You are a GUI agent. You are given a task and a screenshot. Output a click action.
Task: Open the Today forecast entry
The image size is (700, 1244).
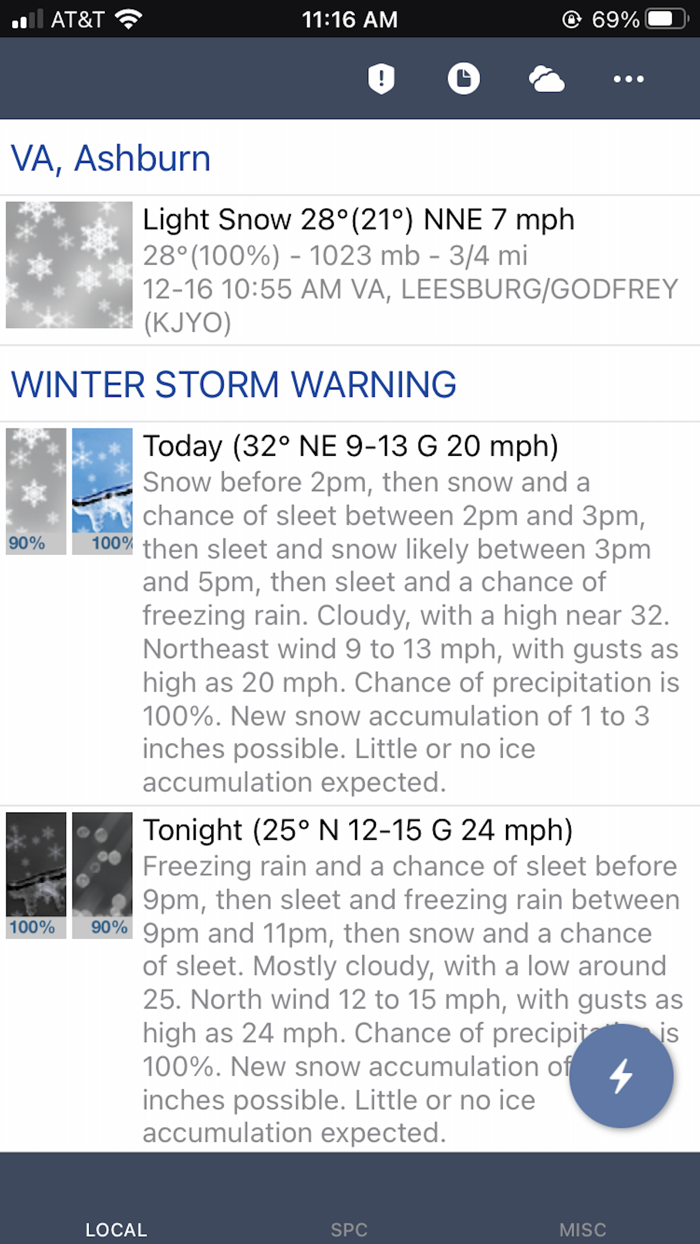[350, 612]
